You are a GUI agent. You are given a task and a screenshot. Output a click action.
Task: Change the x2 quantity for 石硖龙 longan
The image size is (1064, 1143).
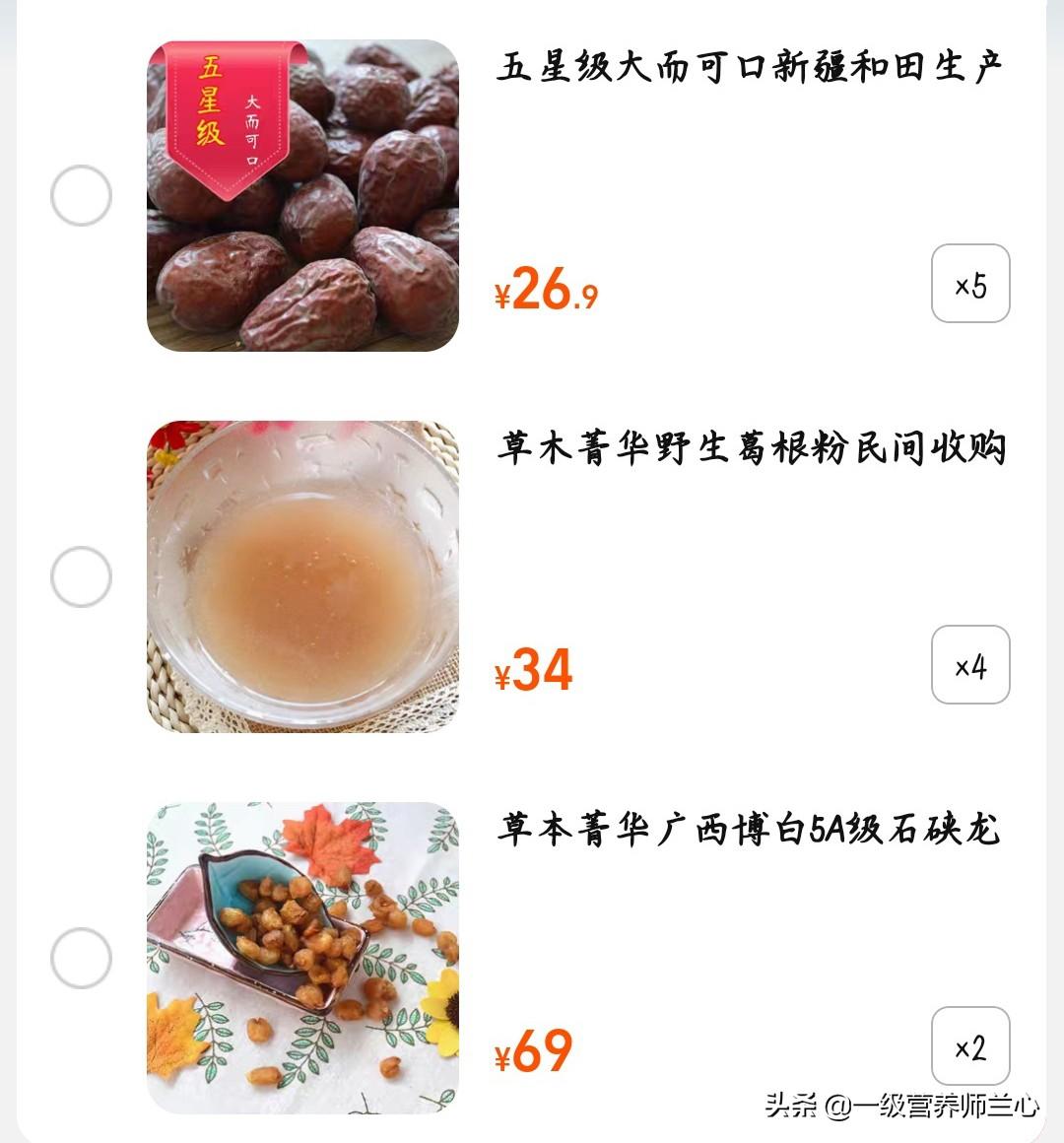tap(970, 1046)
